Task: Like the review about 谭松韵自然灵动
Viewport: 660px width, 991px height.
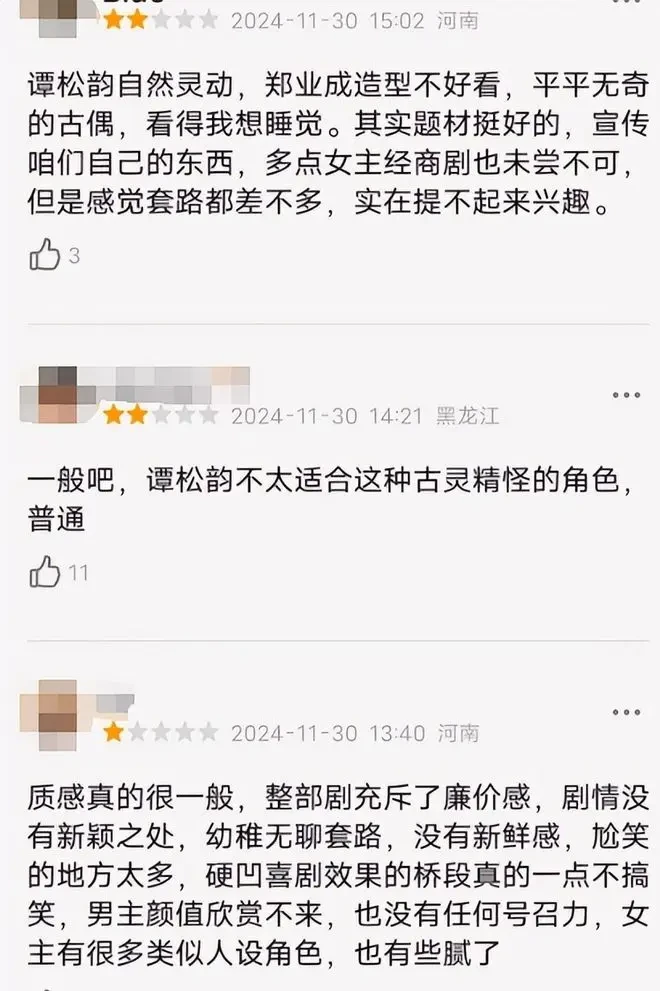Action: (x=45, y=256)
